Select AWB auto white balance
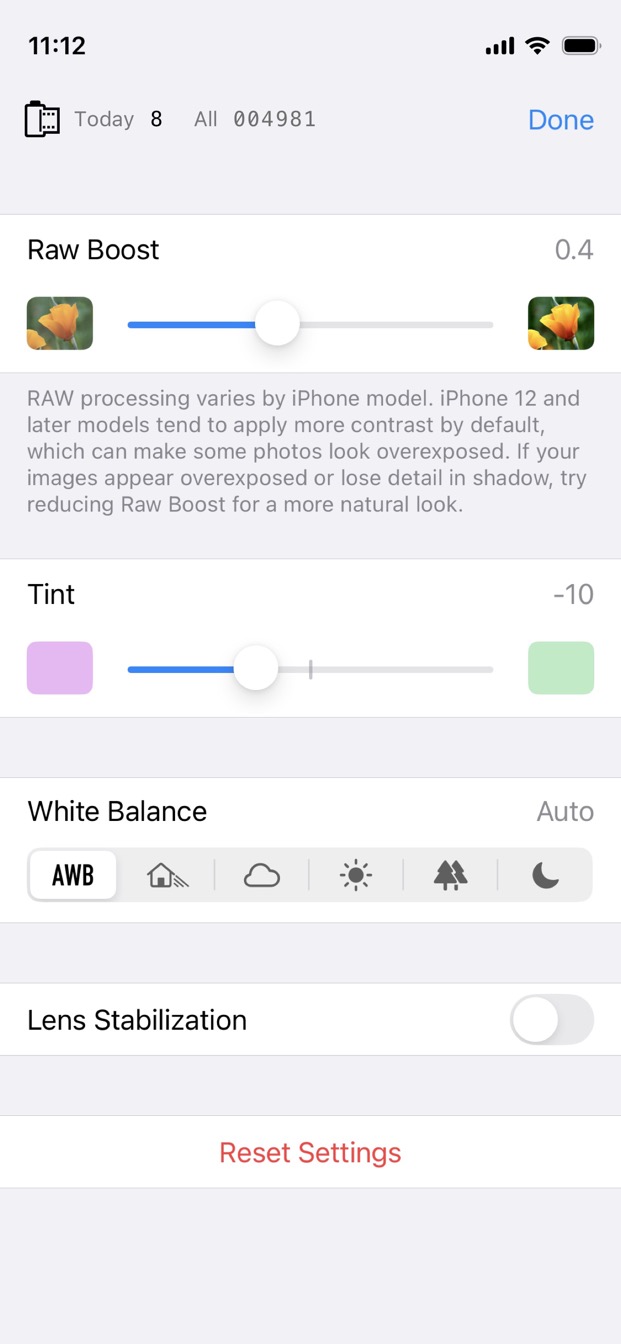621x1344 pixels. point(73,876)
